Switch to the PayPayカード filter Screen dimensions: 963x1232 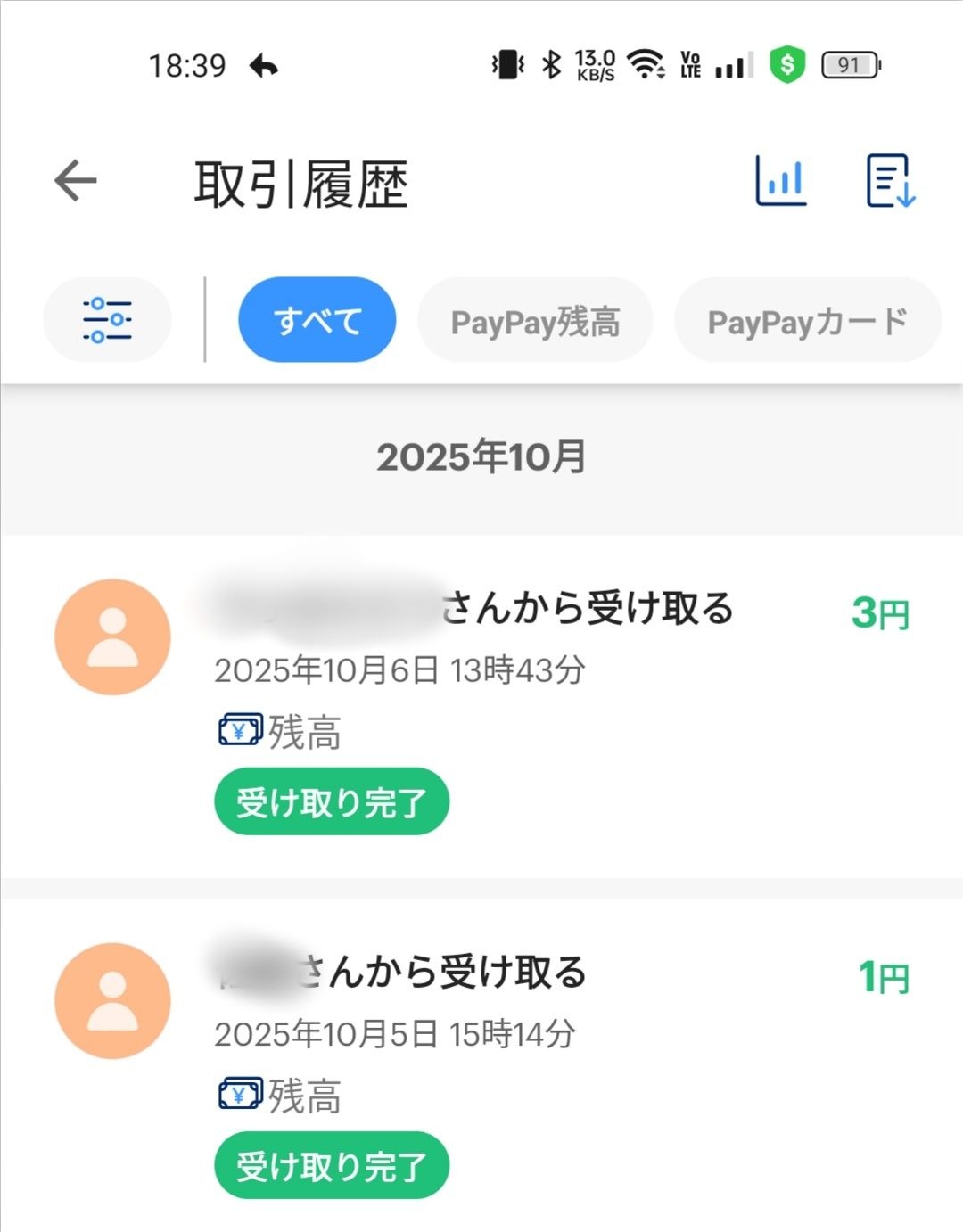click(807, 321)
